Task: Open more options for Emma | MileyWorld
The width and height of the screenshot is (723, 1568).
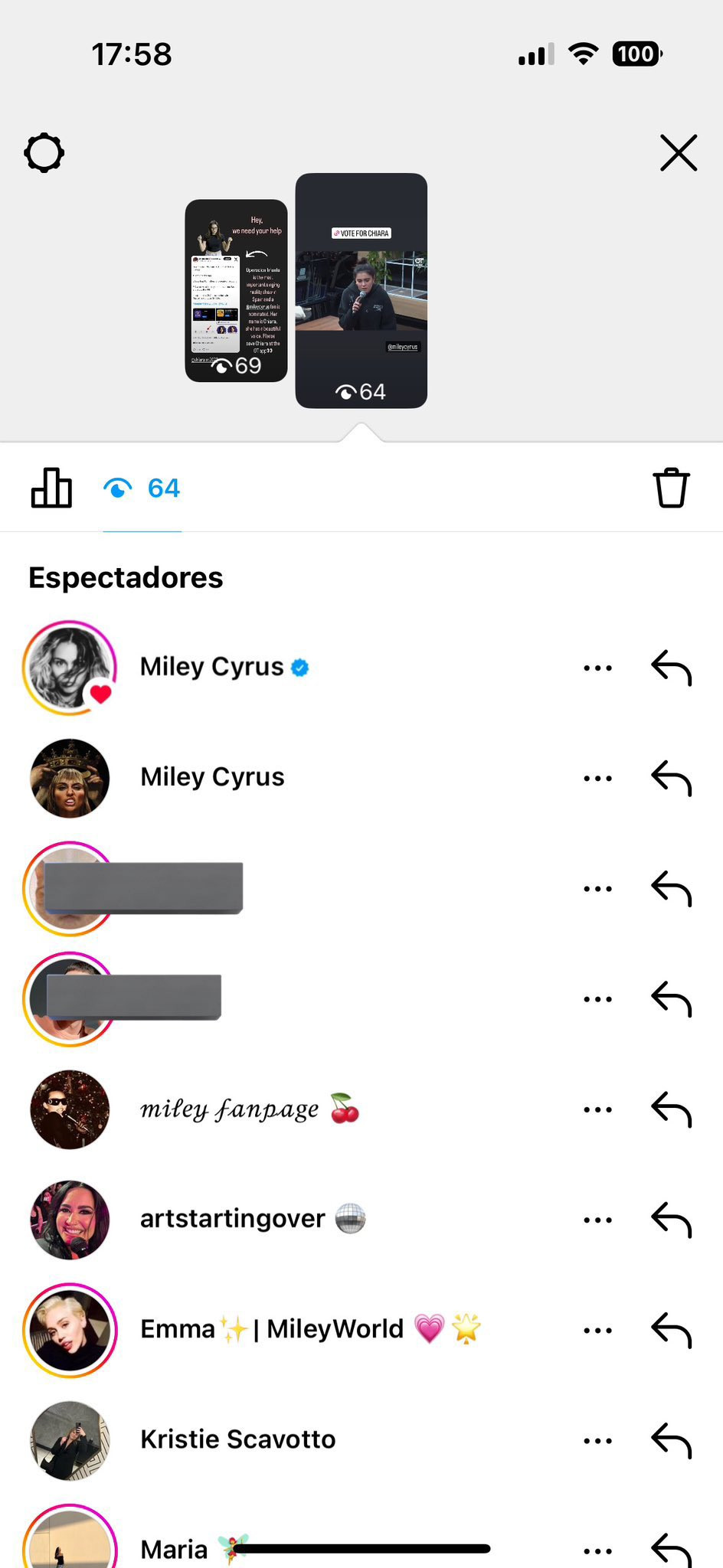Action: coord(597,1330)
